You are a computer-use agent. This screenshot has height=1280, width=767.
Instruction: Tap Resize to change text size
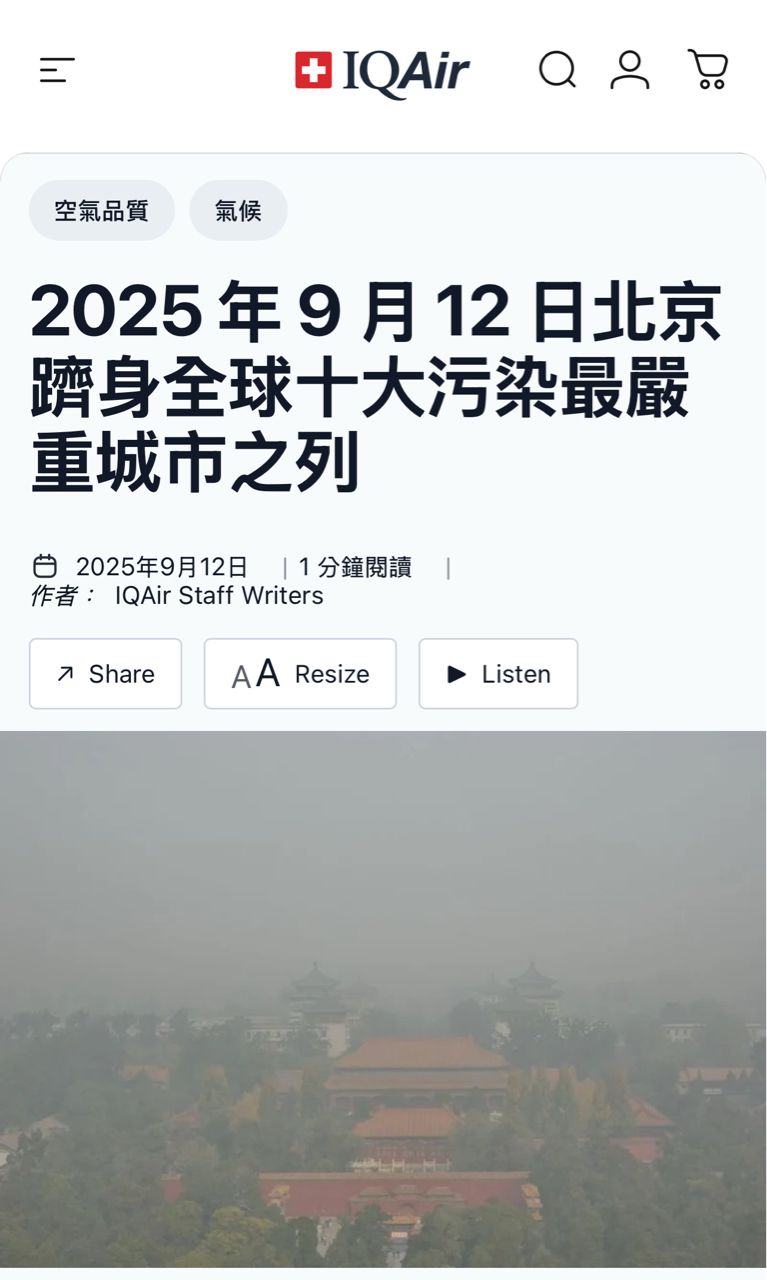tap(300, 674)
